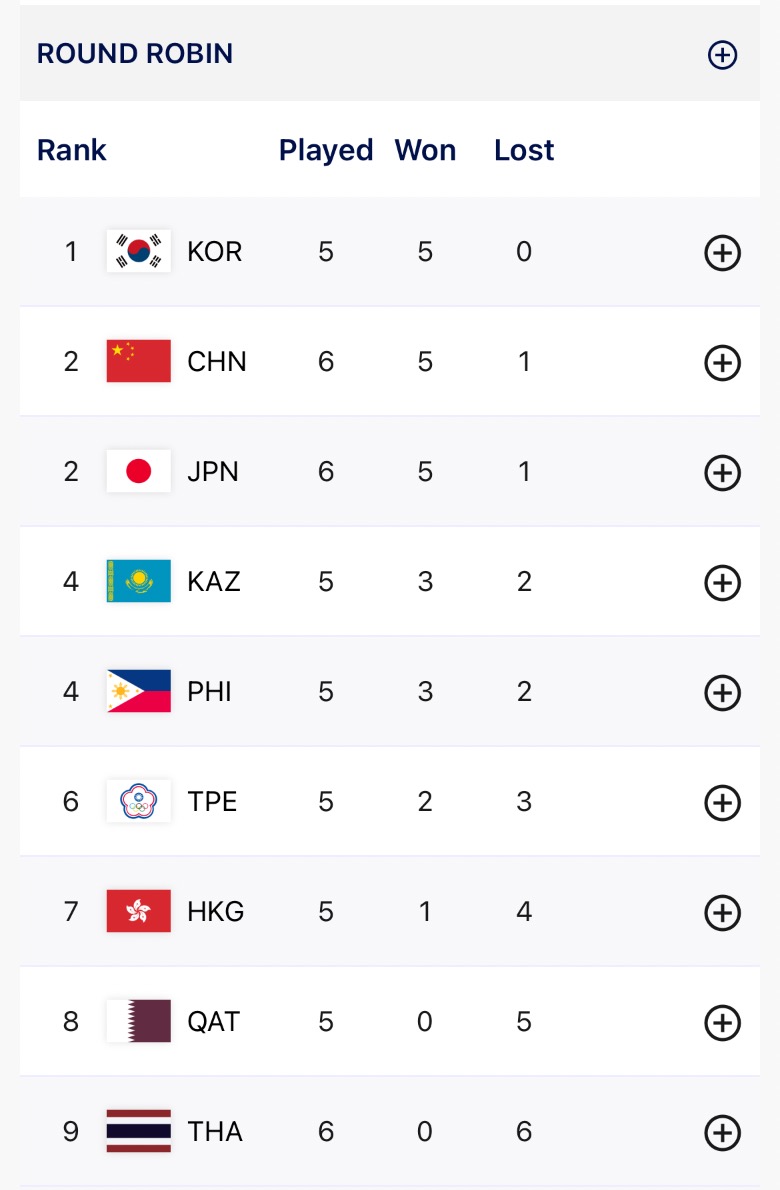Expand the CHN row details
780x1190 pixels.
coord(722,363)
